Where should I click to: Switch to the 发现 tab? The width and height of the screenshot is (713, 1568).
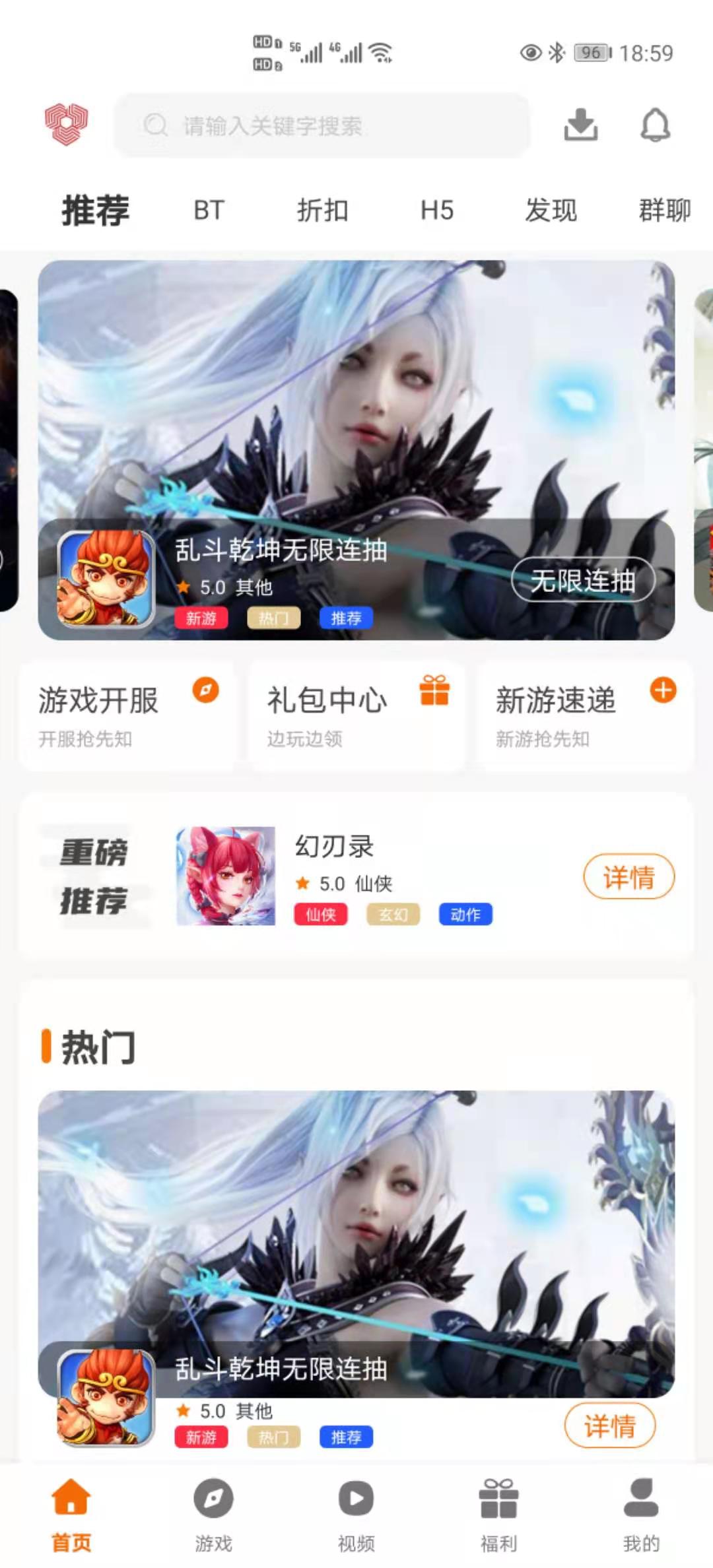(551, 211)
